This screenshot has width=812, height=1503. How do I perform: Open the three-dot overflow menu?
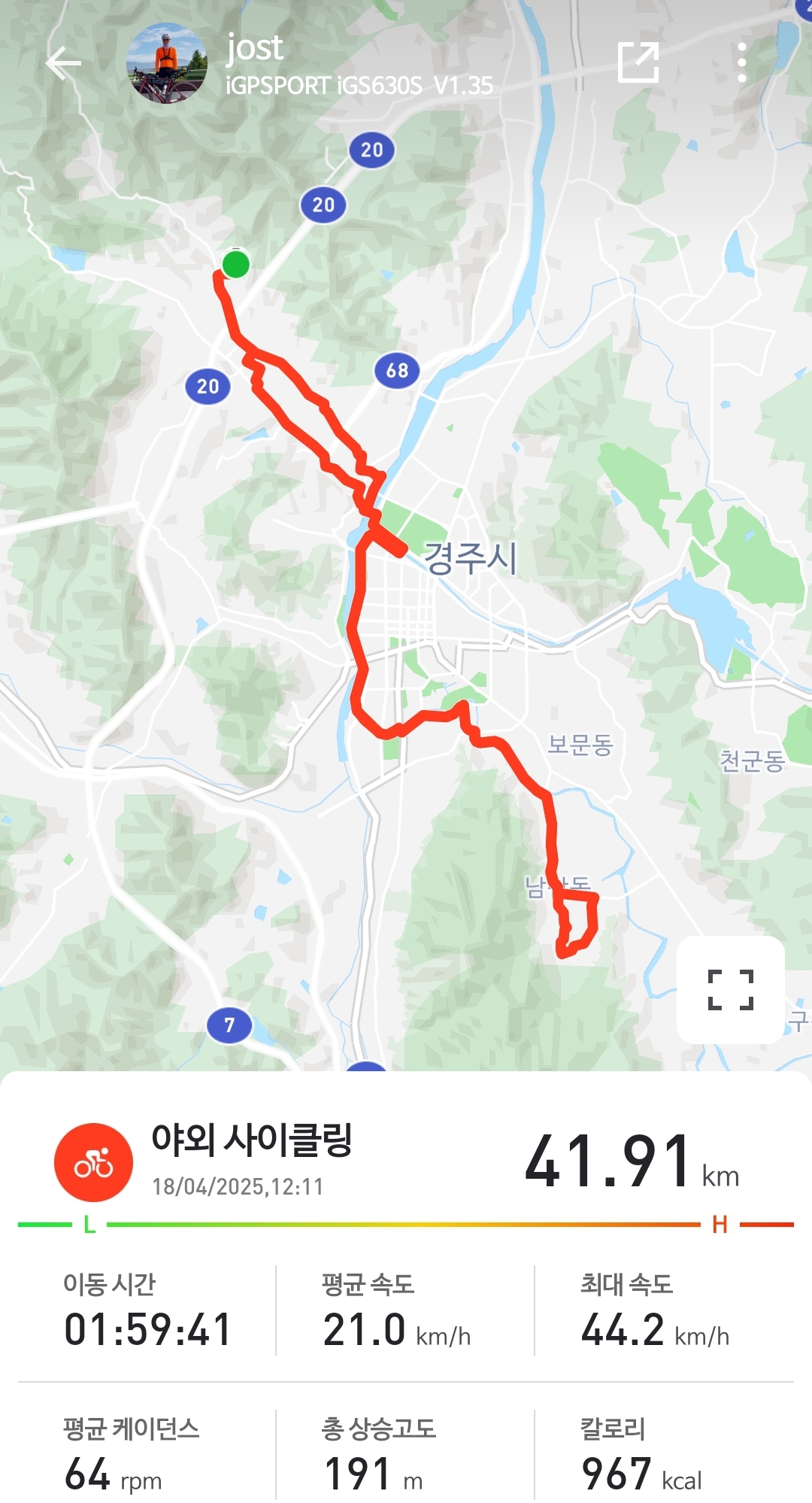(742, 62)
